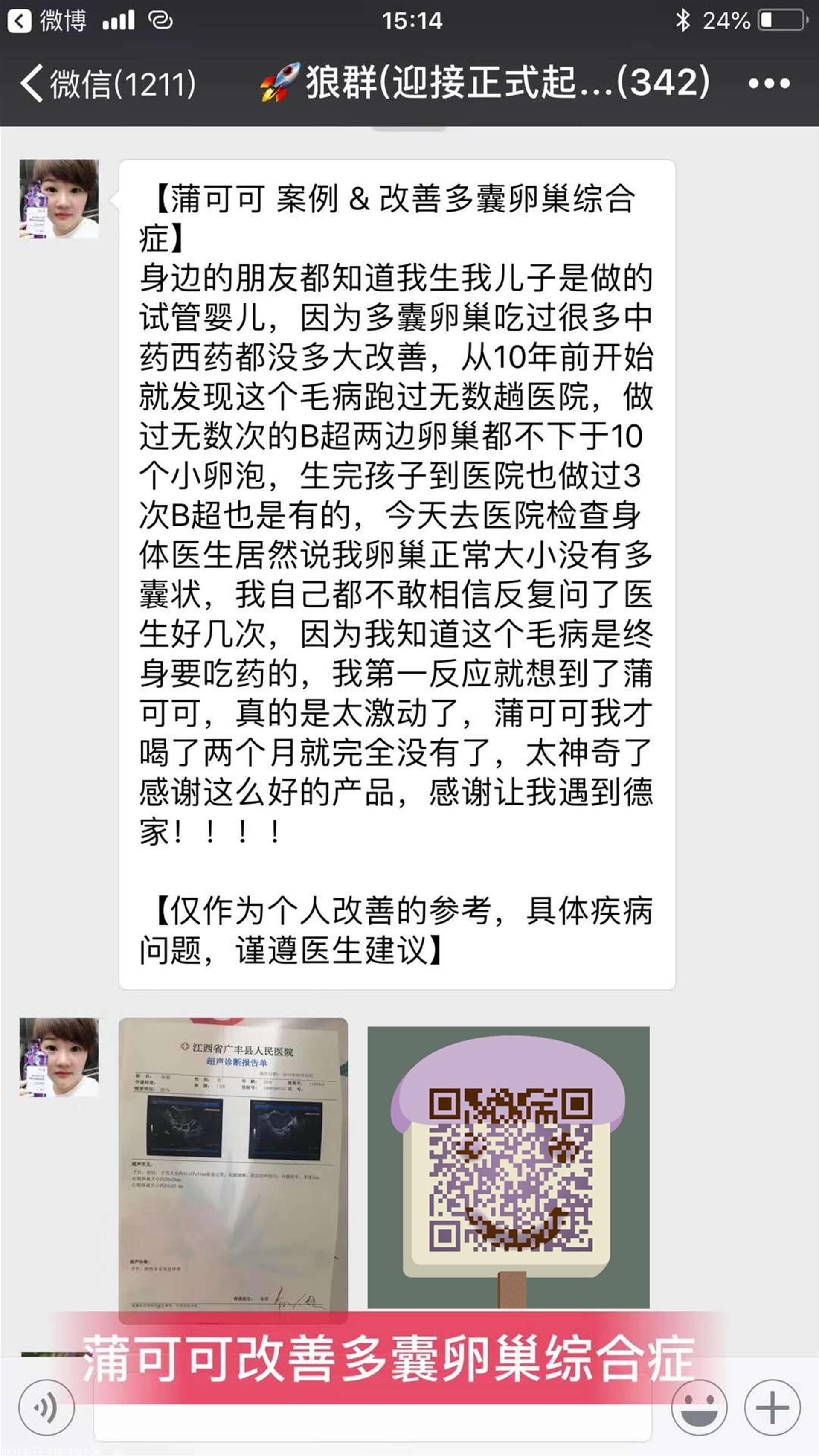Image resolution: width=819 pixels, height=1456 pixels.
Task: Open the sender's avatar beside the text message
Action: point(59,199)
